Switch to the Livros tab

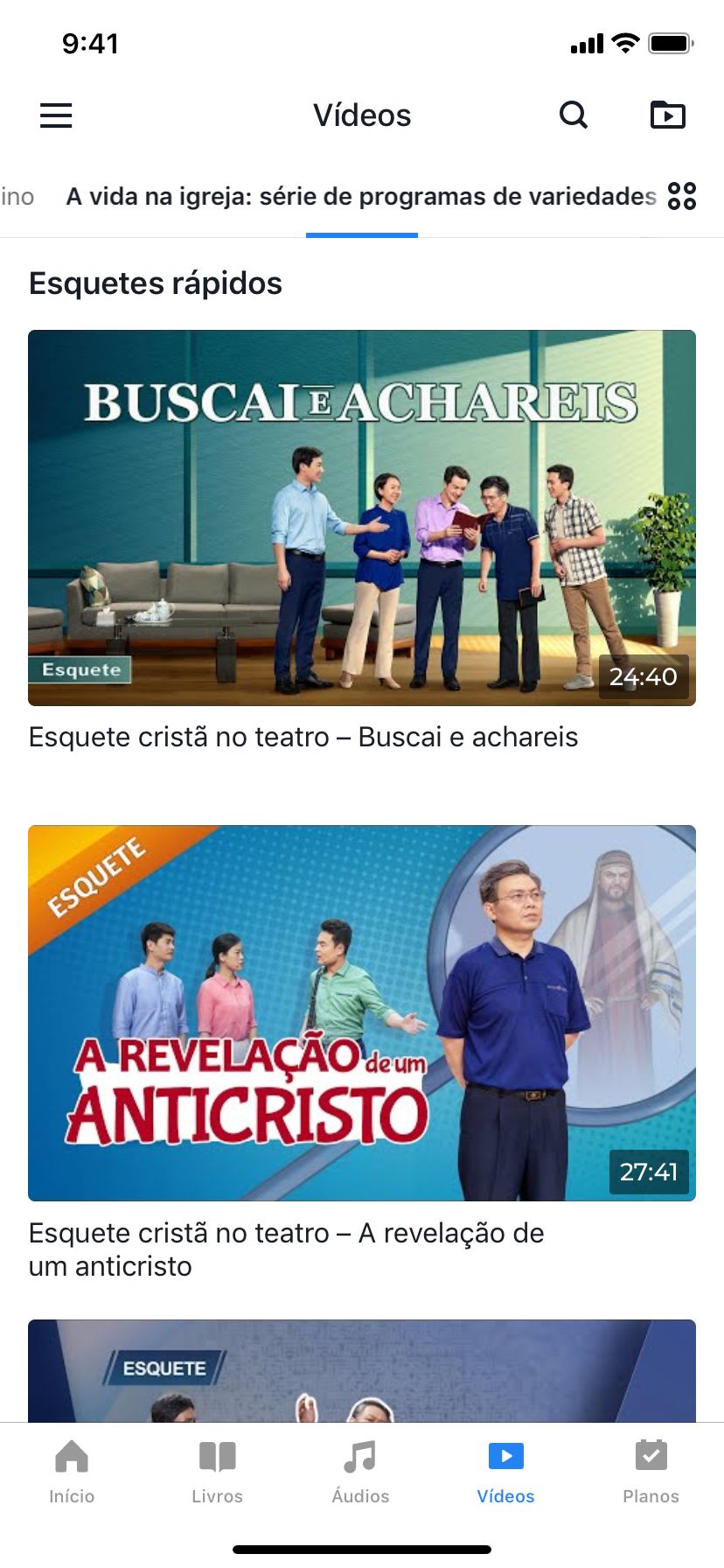coord(217,1473)
